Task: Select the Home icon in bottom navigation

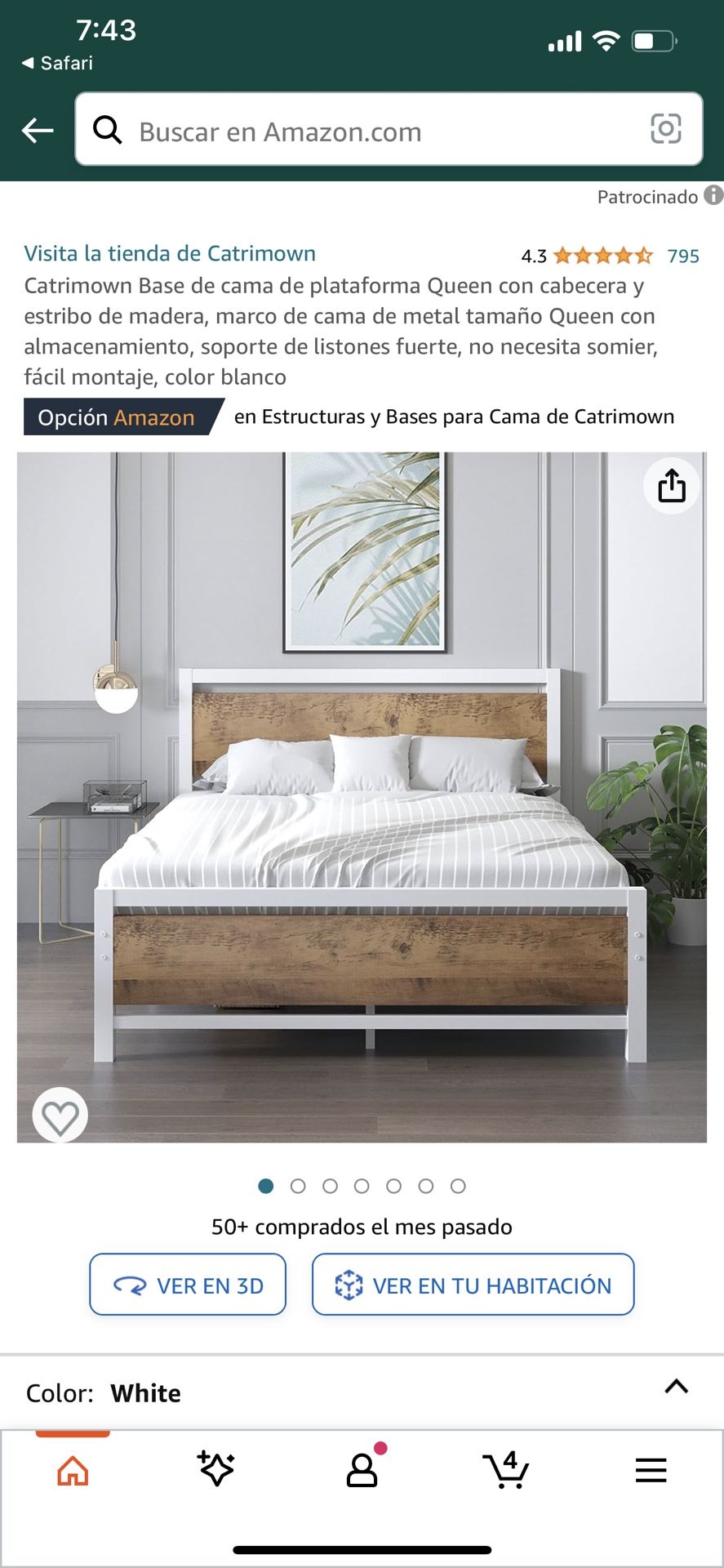Action: tap(72, 1470)
